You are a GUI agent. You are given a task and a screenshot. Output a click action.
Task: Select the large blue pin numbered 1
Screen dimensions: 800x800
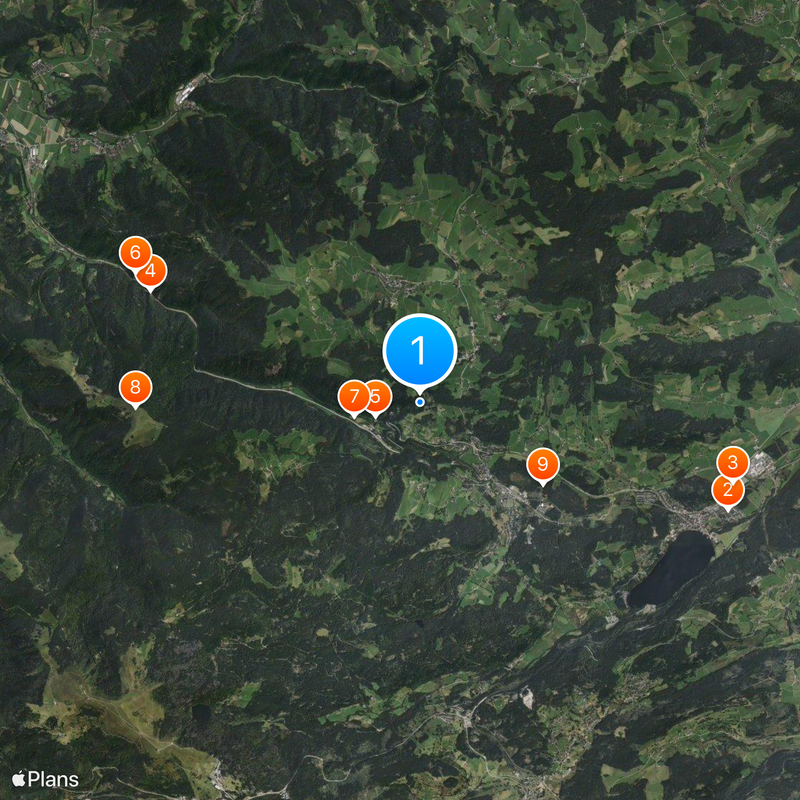(420, 351)
